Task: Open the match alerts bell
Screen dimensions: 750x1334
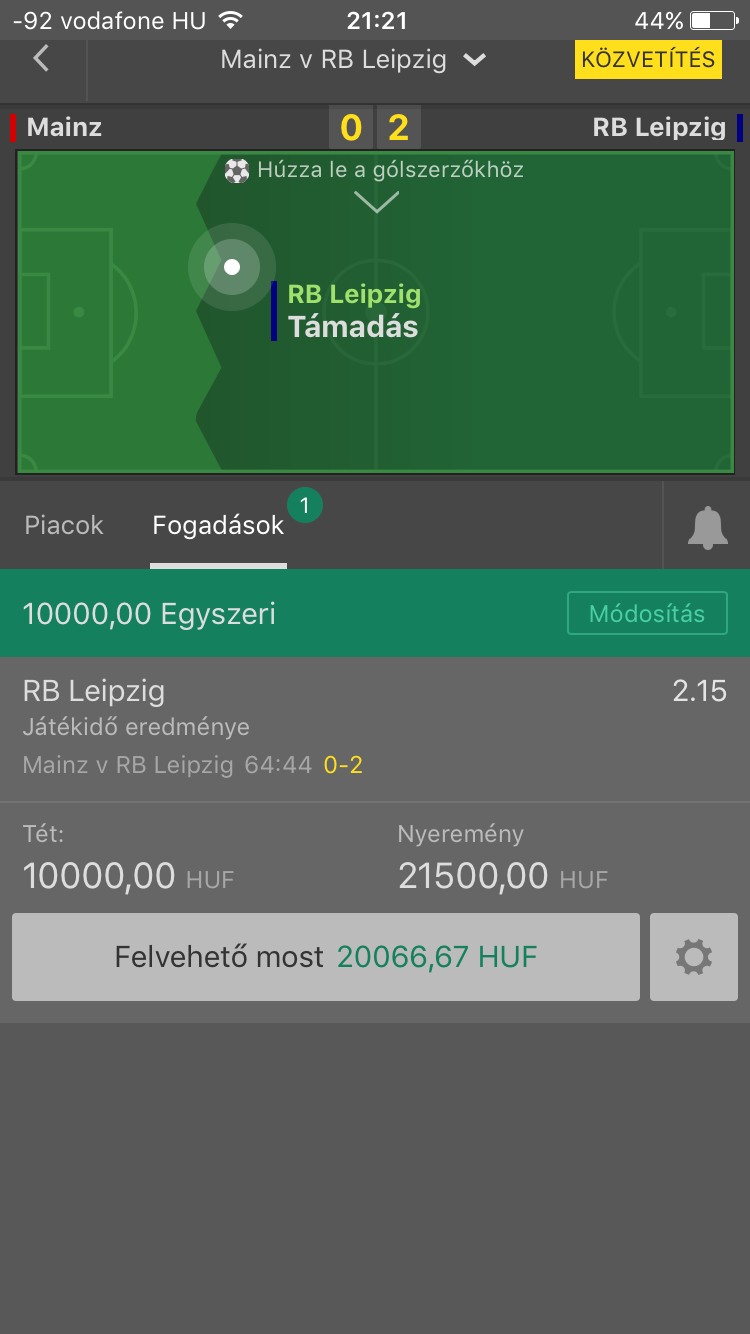Action: [x=707, y=527]
